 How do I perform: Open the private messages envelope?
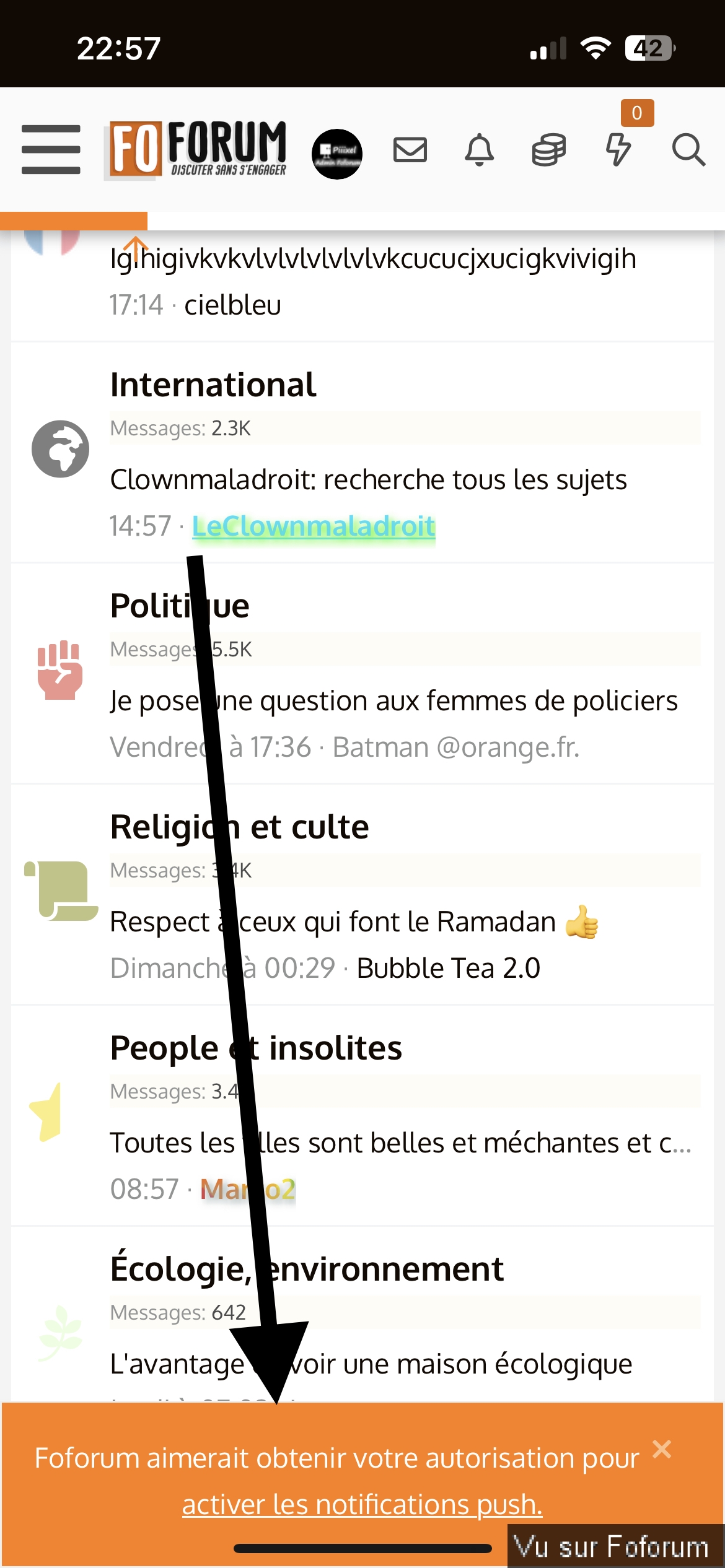click(410, 150)
